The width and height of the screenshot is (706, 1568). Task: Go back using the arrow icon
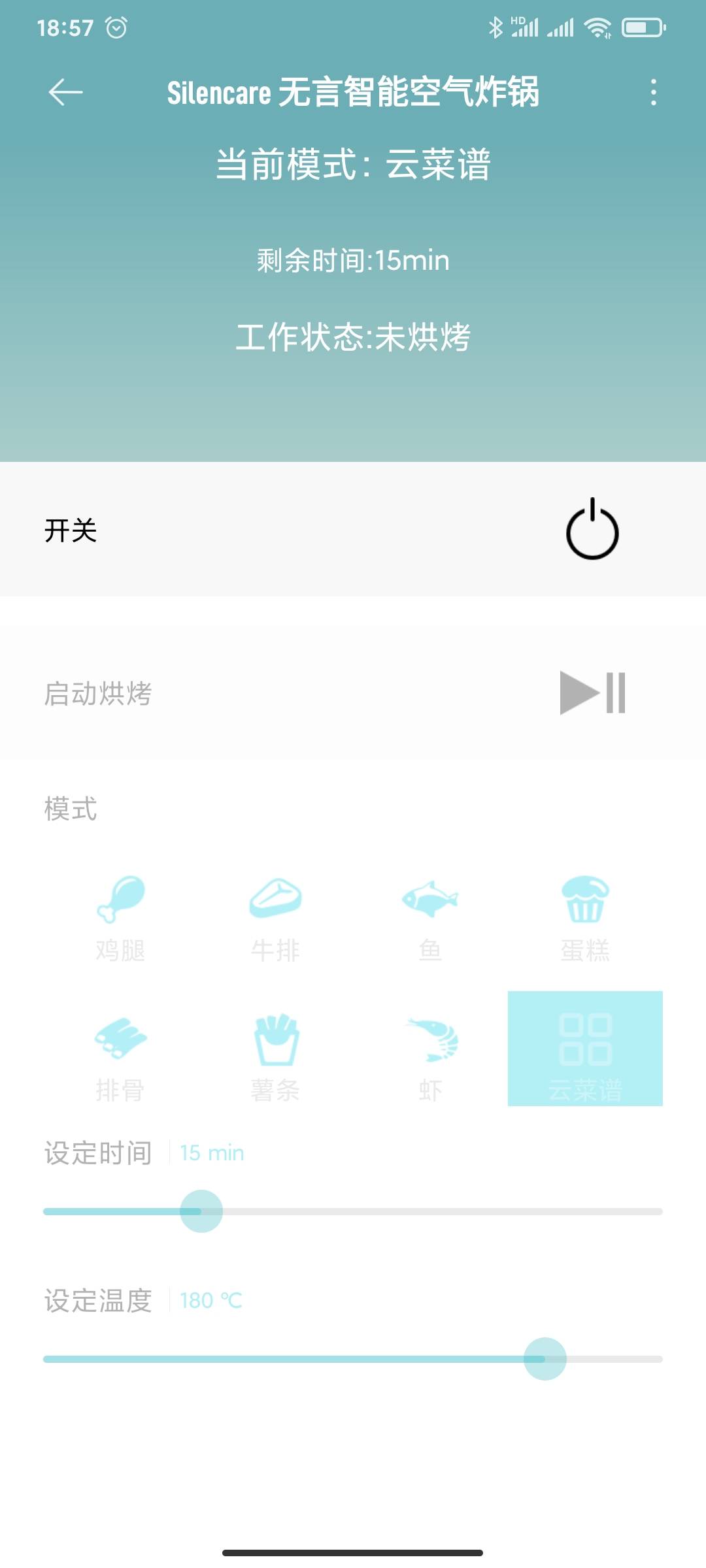(65, 92)
